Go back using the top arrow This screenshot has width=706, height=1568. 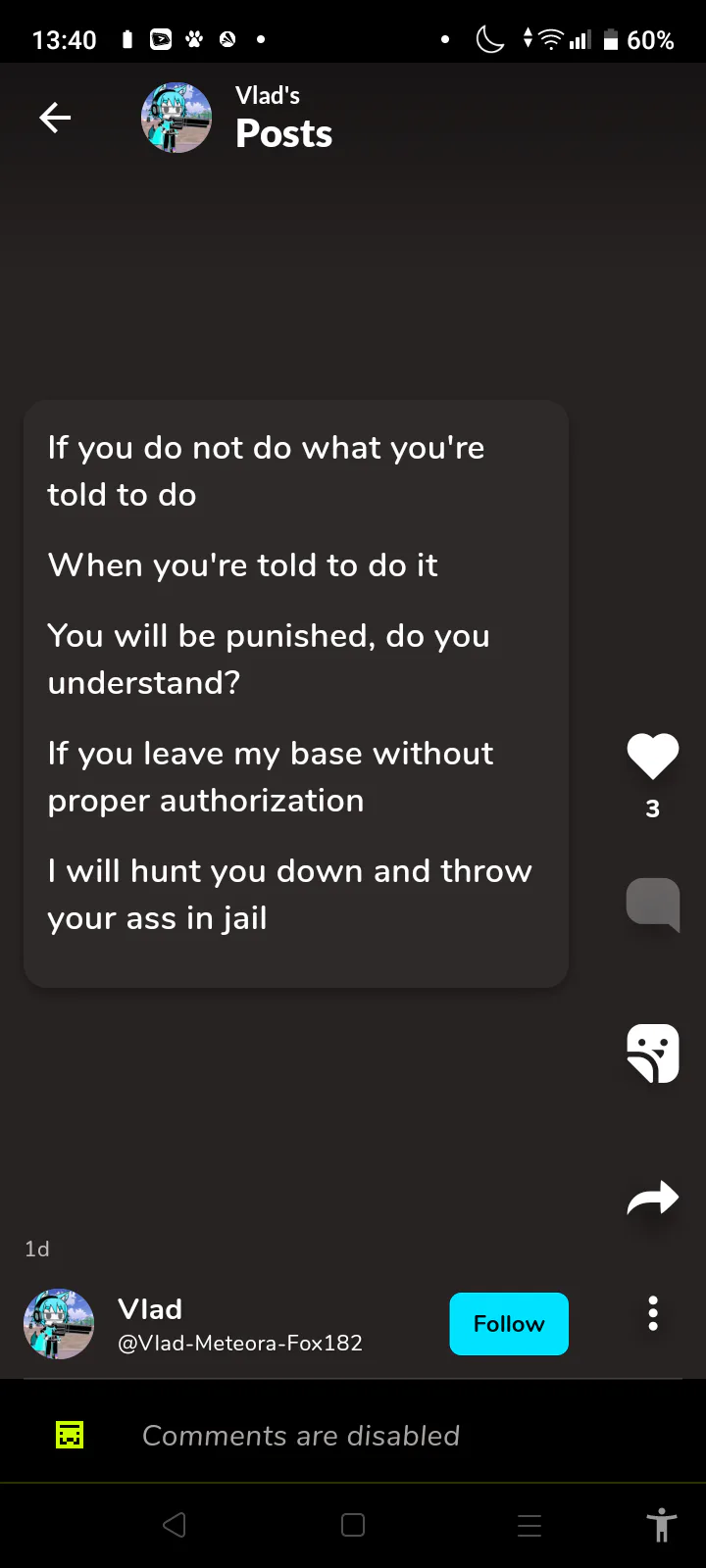click(x=55, y=119)
